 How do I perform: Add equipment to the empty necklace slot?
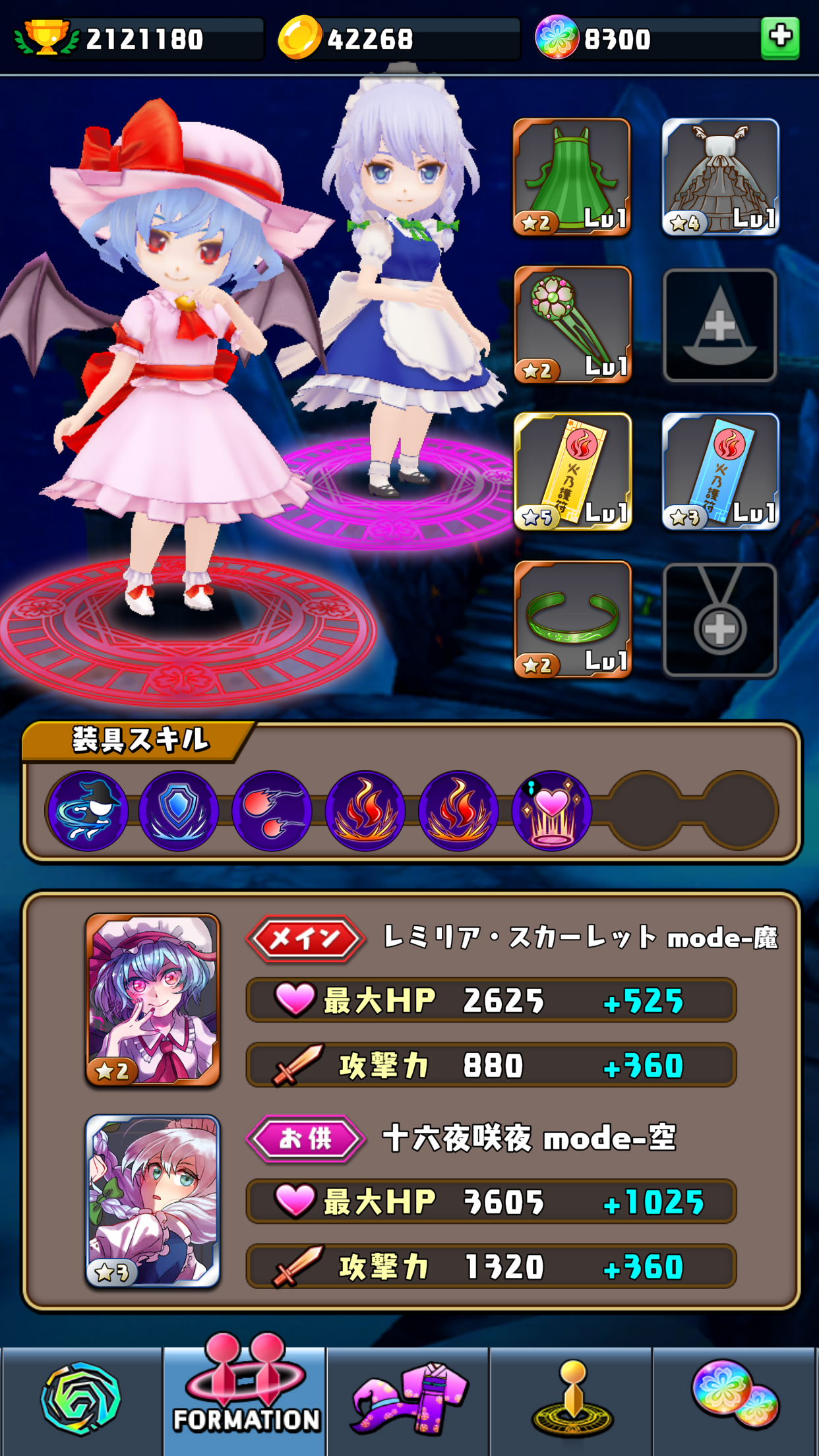pos(720,619)
